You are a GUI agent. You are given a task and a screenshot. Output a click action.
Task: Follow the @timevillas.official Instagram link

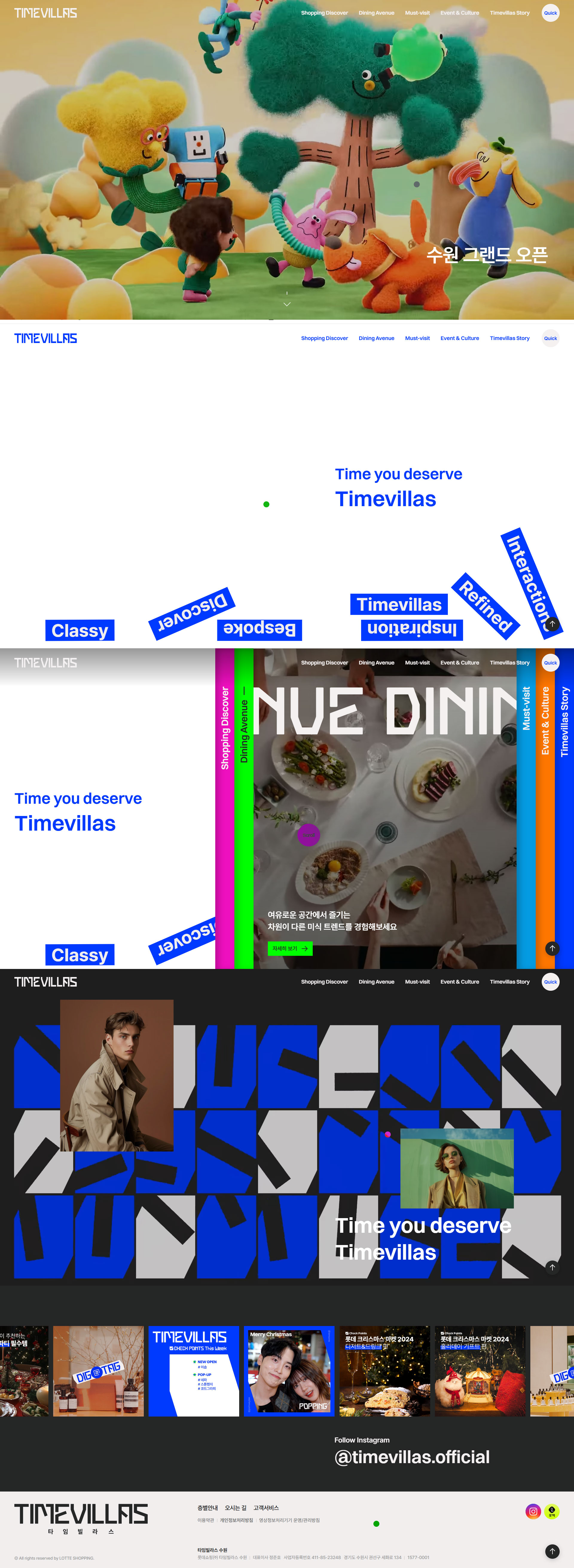coord(412,1457)
